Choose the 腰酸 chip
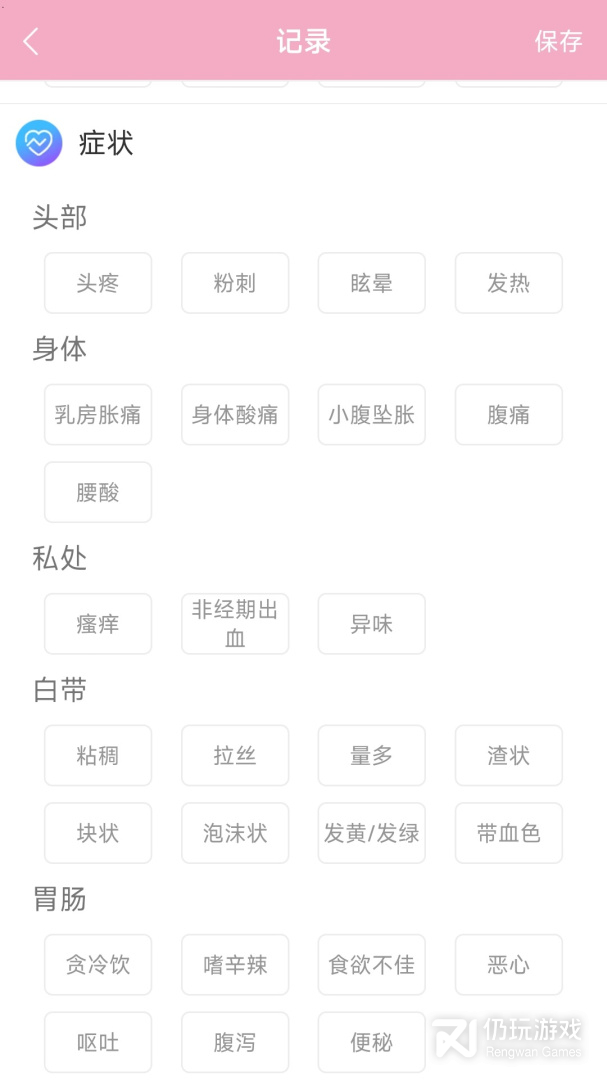607x1080 pixels. click(x=98, y=492)
